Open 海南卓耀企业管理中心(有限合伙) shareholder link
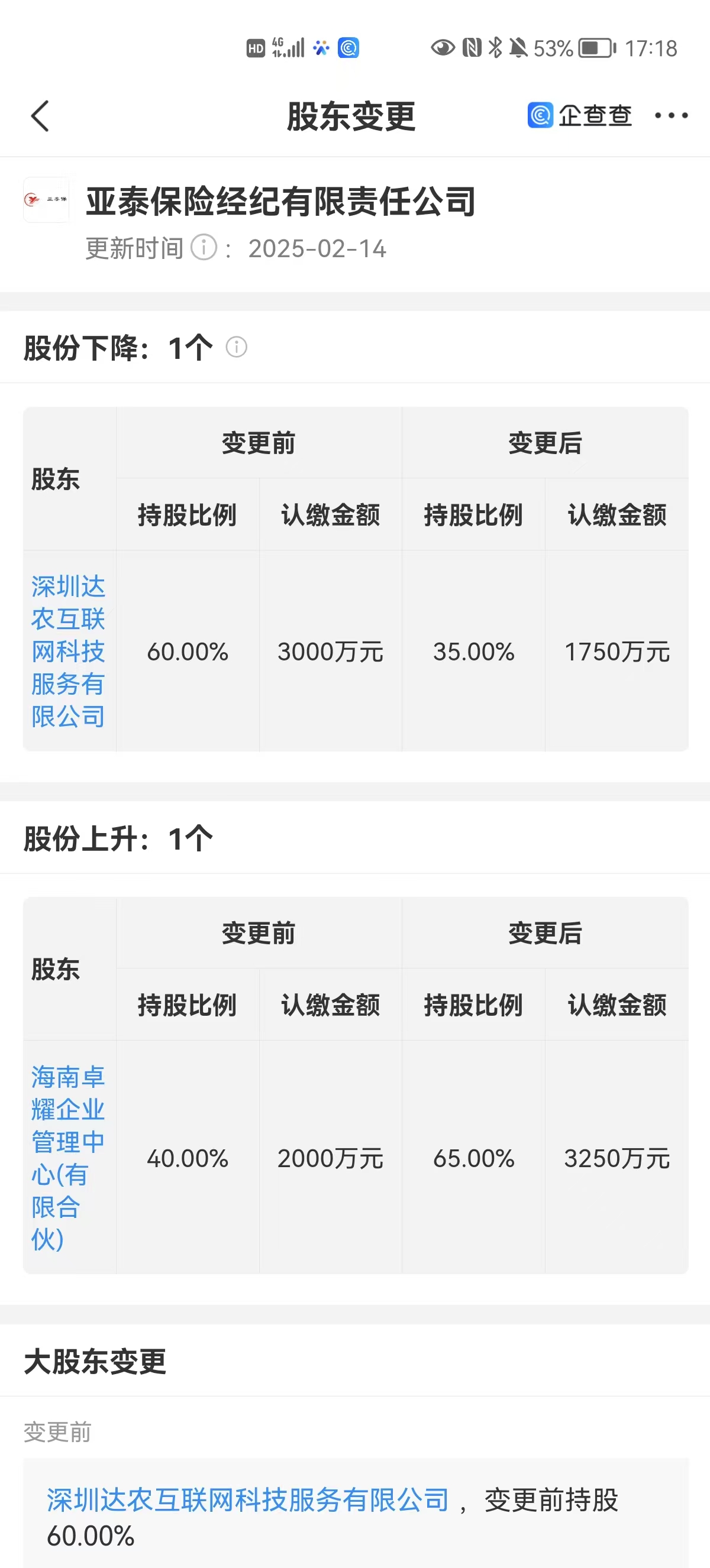Image resolution: width=710 pixels, height=1568 pixels. [68, 1157]
